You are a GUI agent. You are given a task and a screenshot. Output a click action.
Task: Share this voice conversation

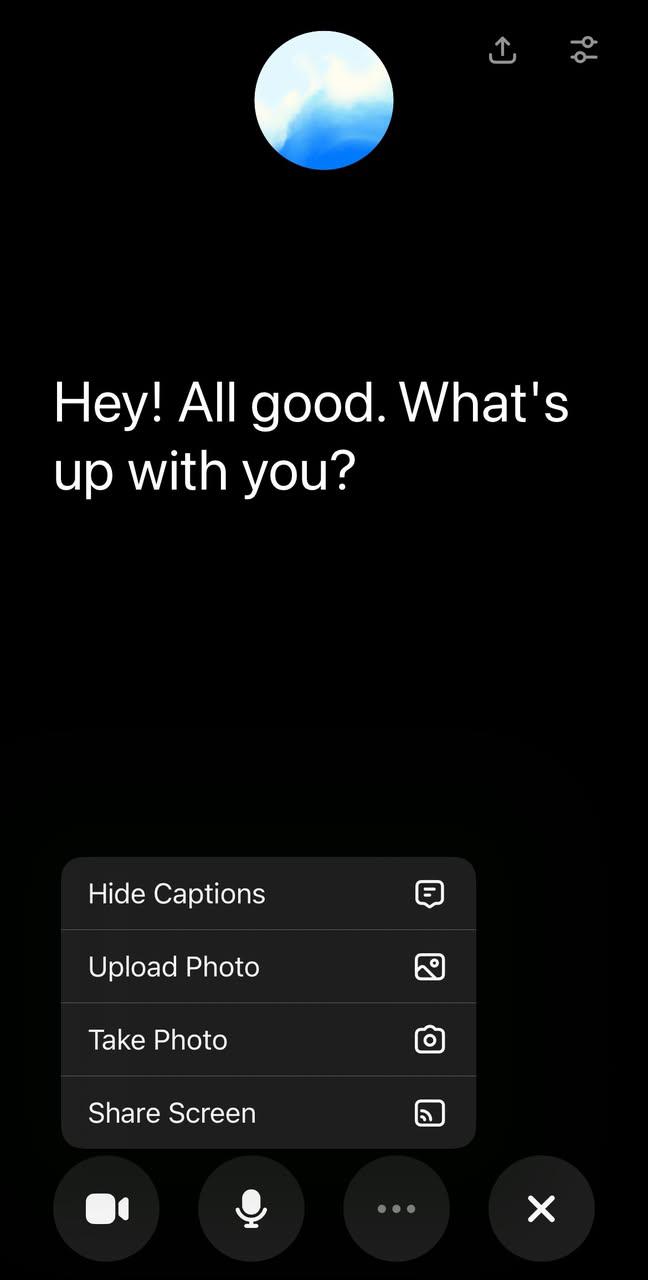(502, 50)
